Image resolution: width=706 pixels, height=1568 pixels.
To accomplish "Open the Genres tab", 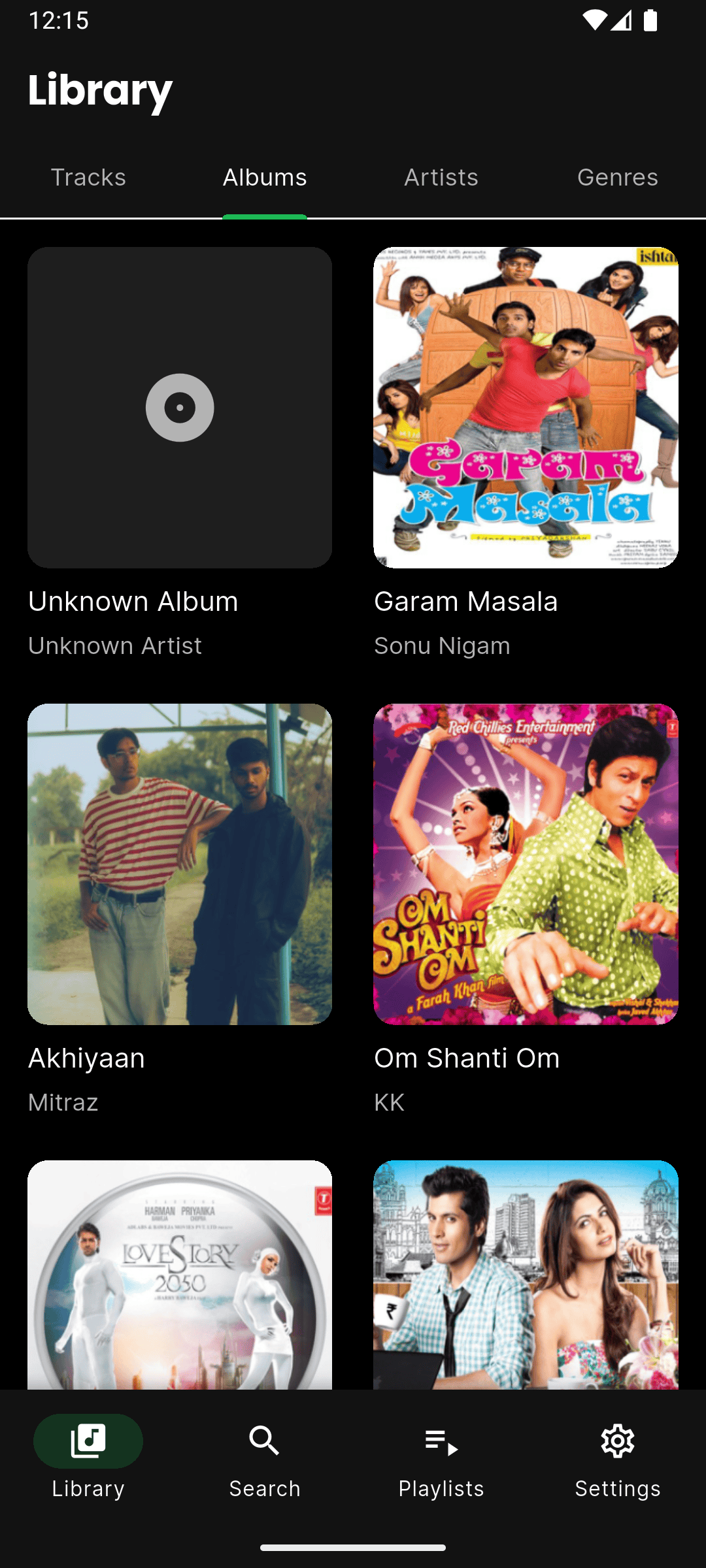I will pos(617,178).
